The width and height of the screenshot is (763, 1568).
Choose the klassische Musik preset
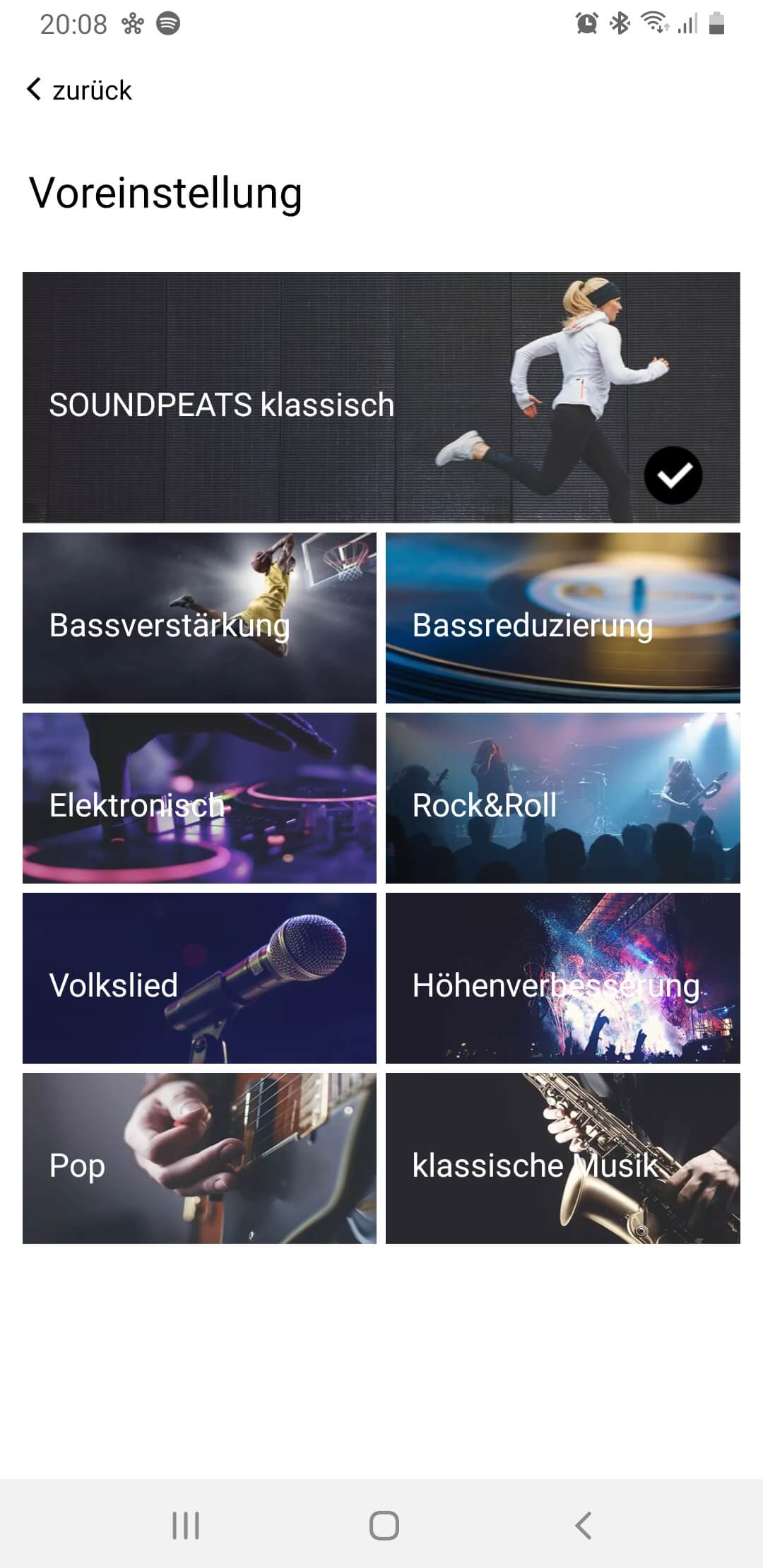(x=562, y=1158)
